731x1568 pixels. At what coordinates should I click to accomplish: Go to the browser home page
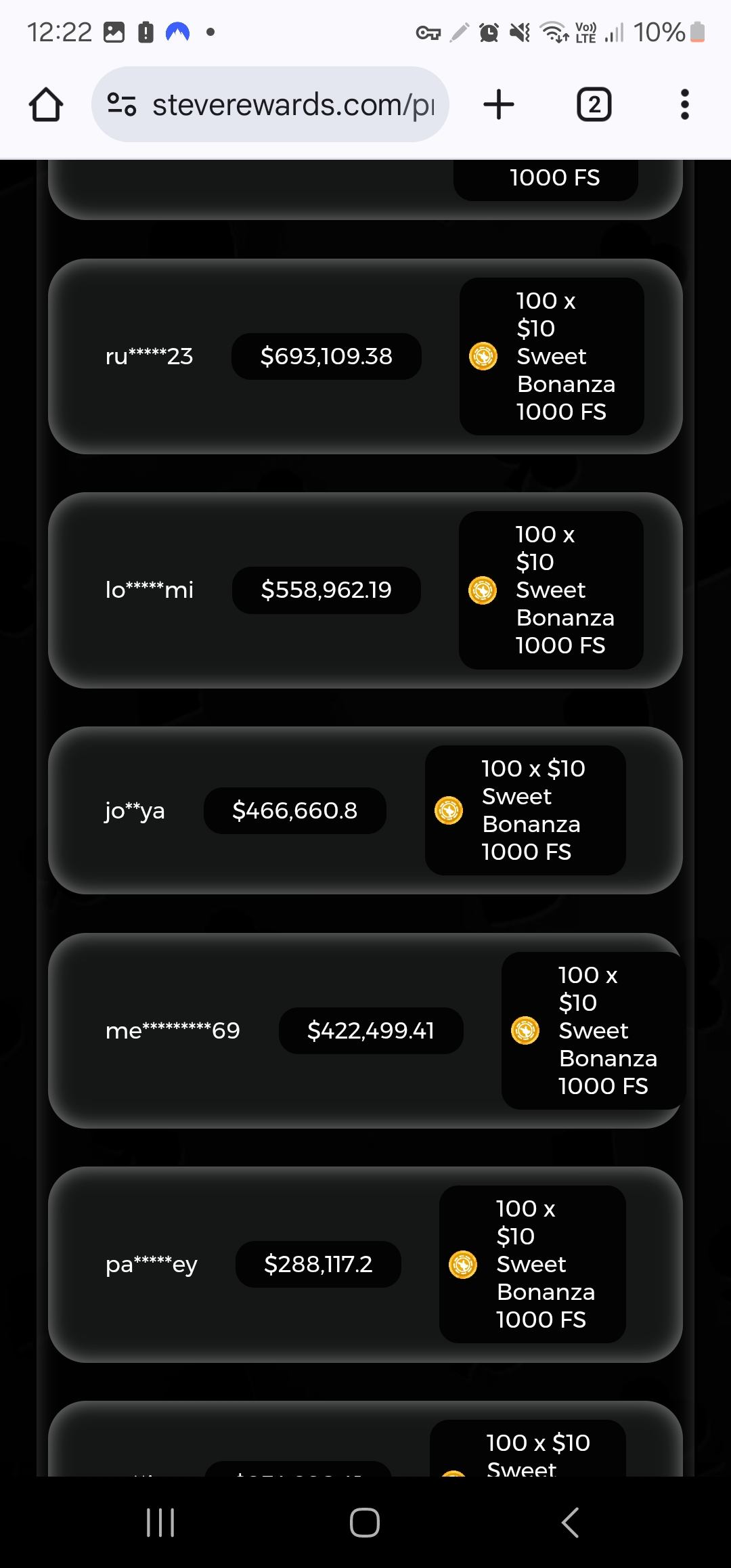(x=46, y=105)
